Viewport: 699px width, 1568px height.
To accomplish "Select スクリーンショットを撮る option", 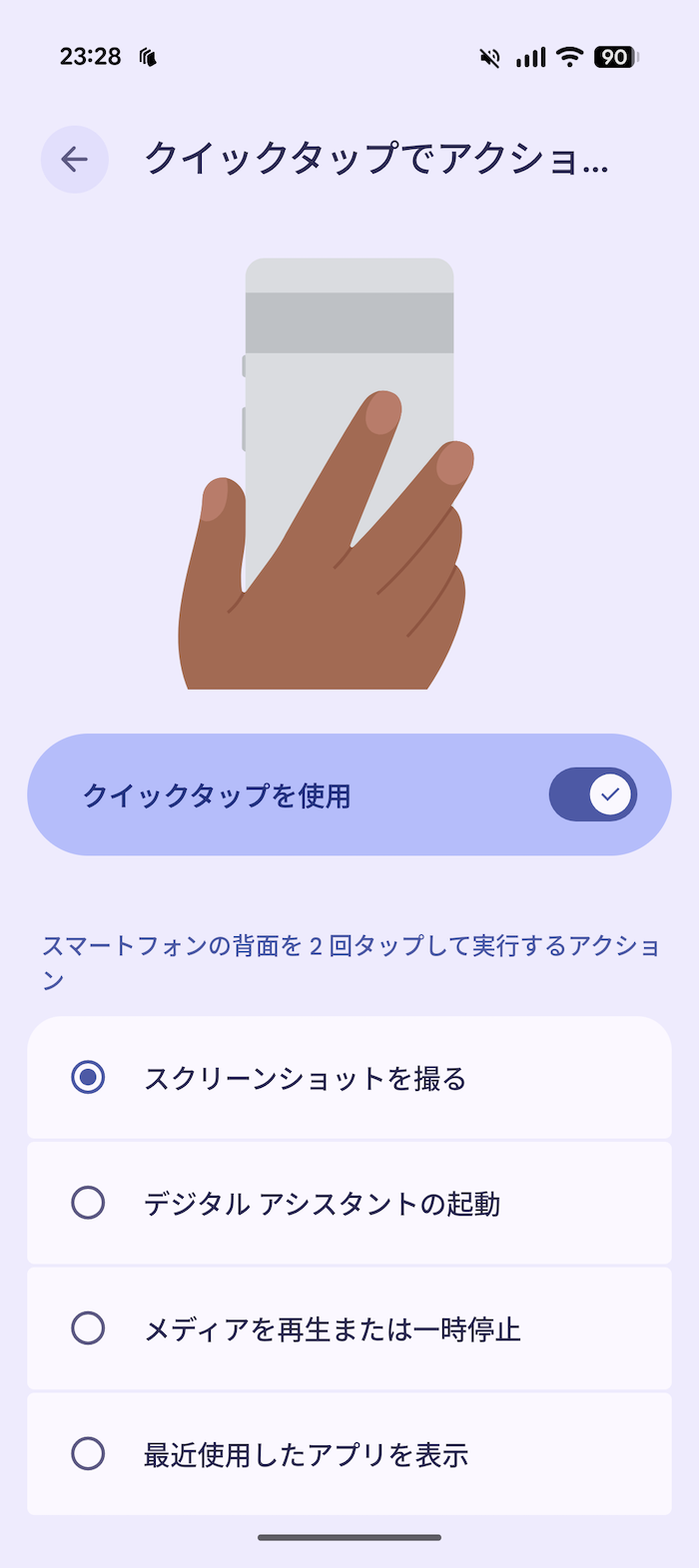I will 349,1078.
